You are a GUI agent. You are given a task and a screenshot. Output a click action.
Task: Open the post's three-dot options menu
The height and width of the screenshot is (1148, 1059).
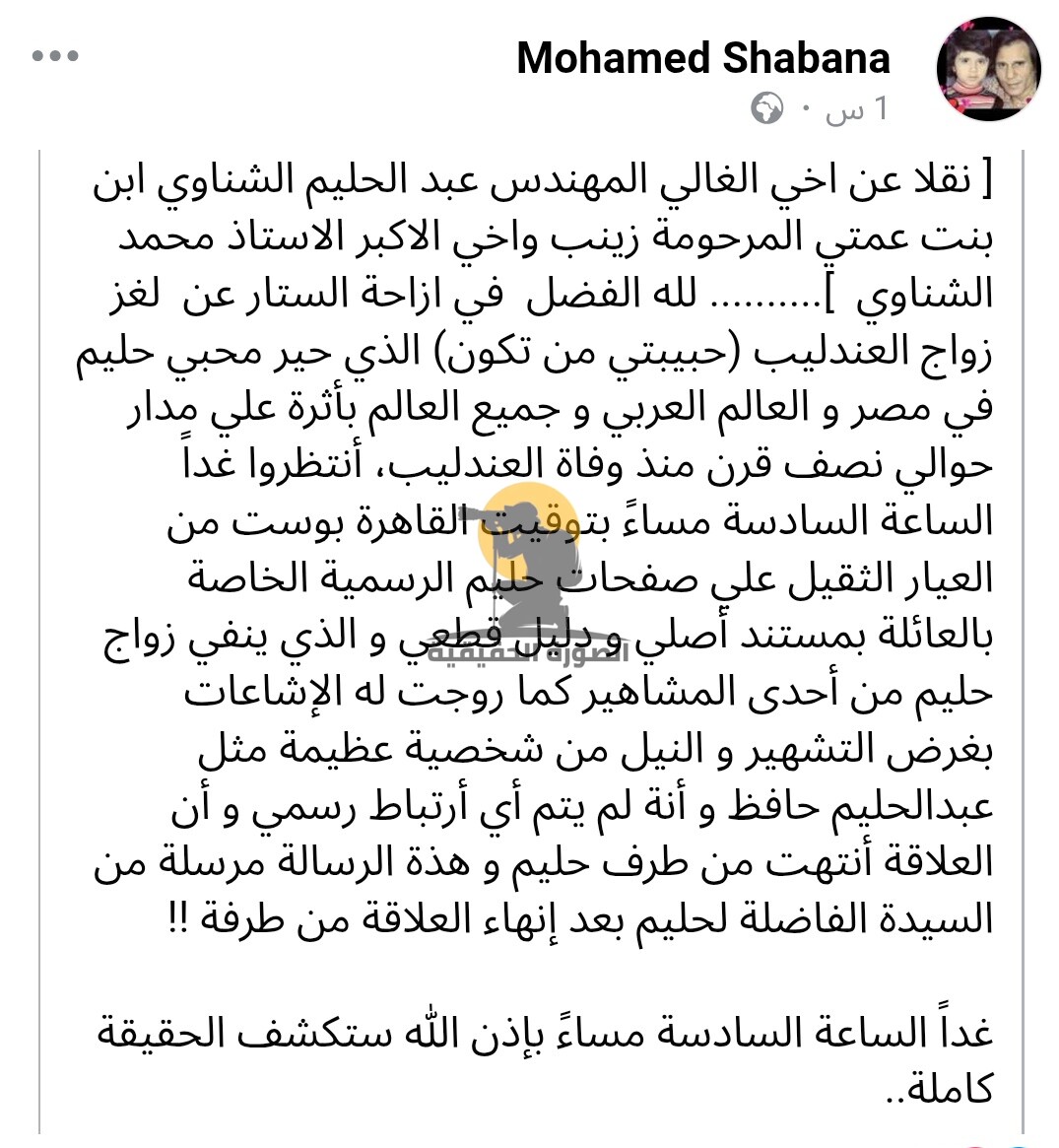55,56
